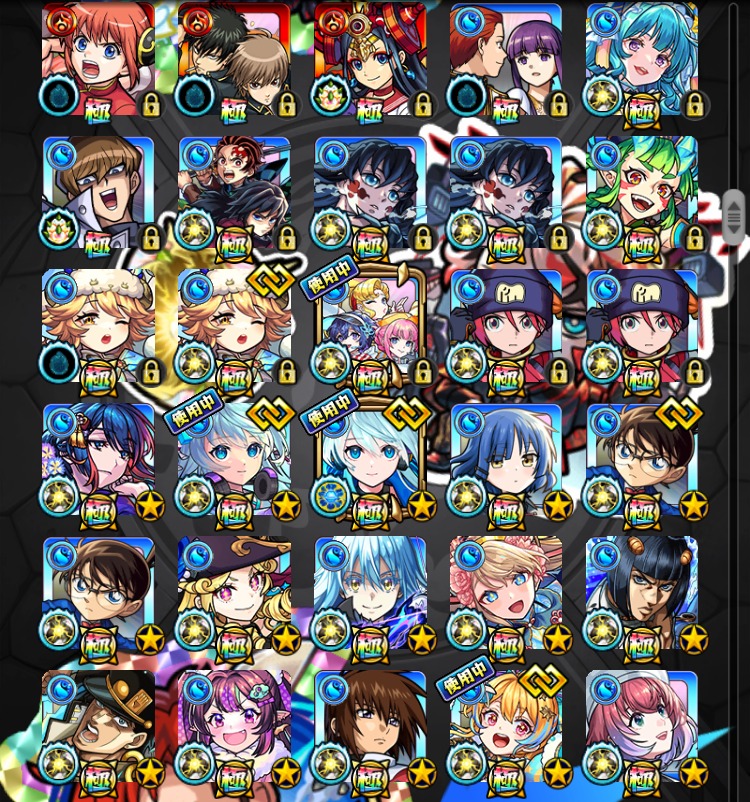
Task: Open the brown-haired man in white coat
Action: (98, 193)
